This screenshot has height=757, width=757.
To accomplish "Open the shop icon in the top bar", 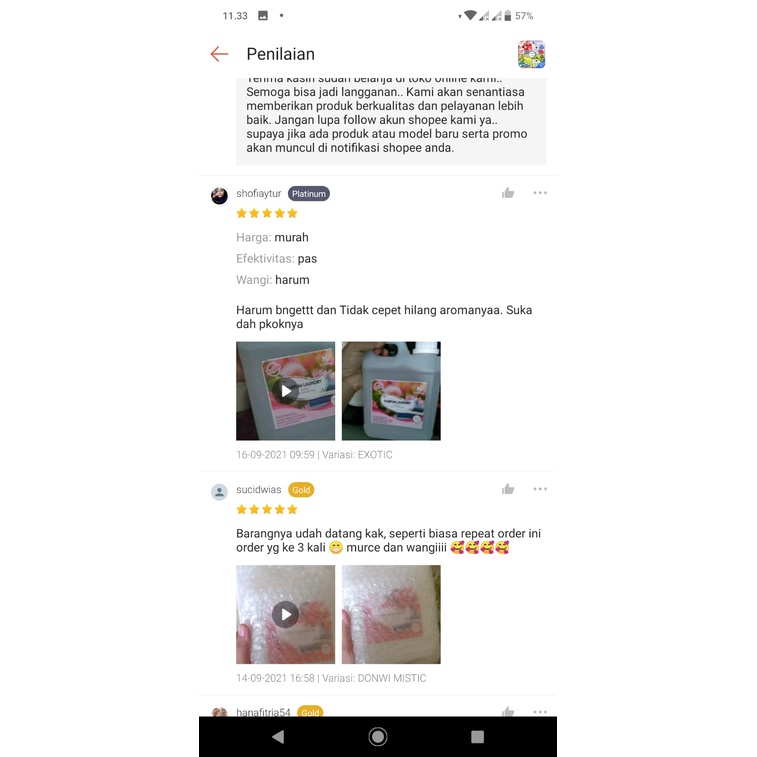I will pos(531,54).
